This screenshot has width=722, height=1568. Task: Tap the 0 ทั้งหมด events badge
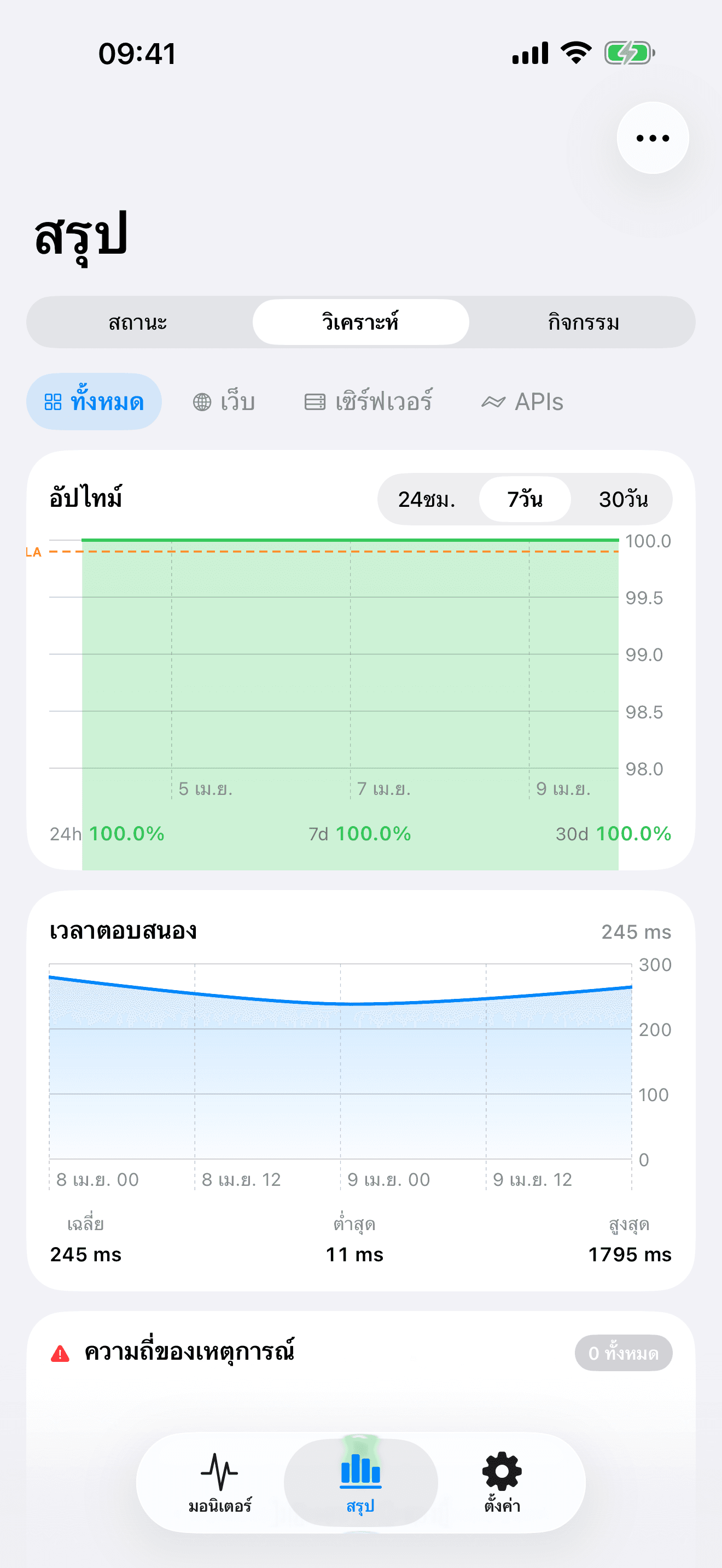(x=624, y=1353)
